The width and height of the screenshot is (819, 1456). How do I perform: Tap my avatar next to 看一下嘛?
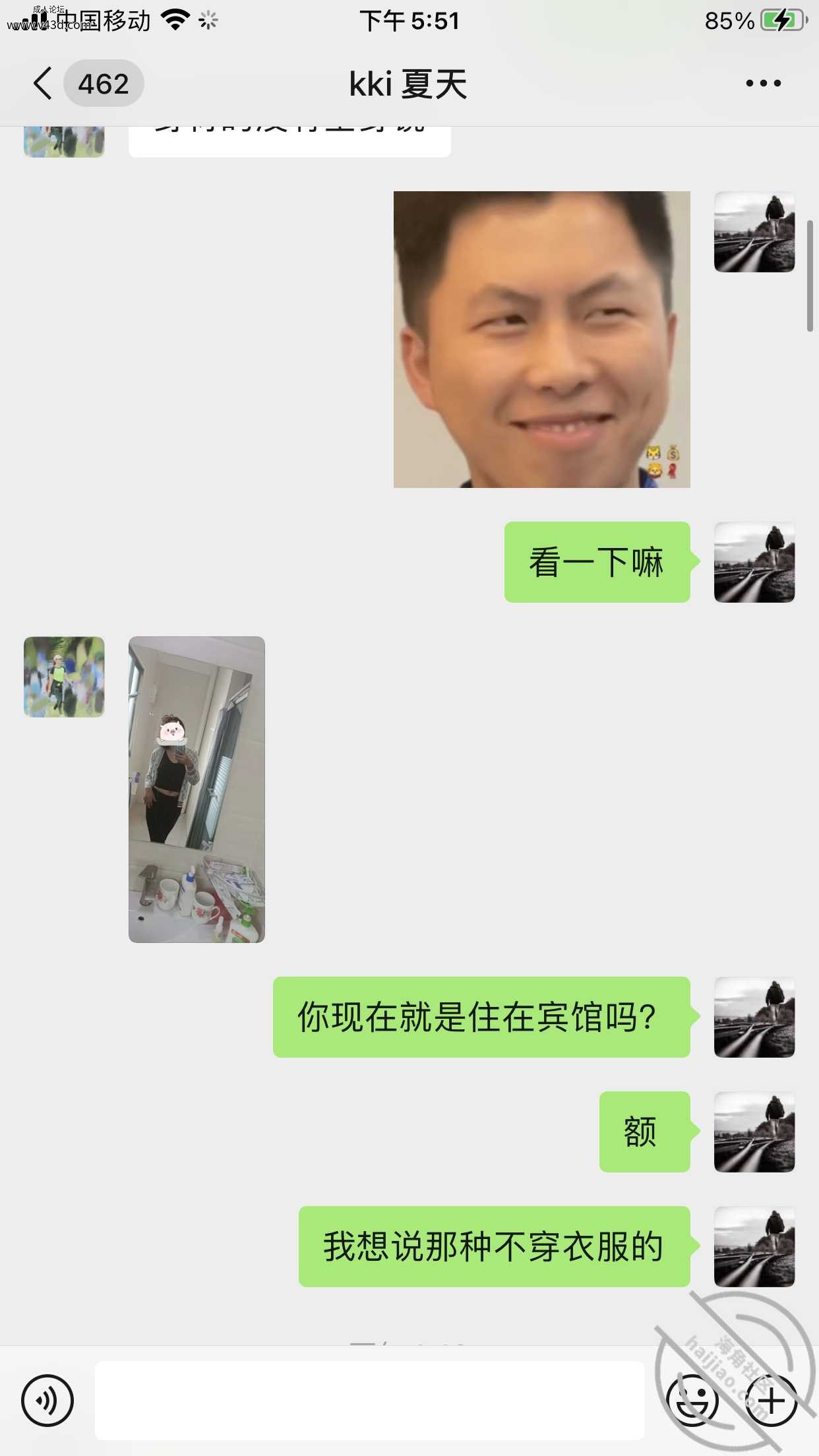pyautogui.click(x=754, y=562)
